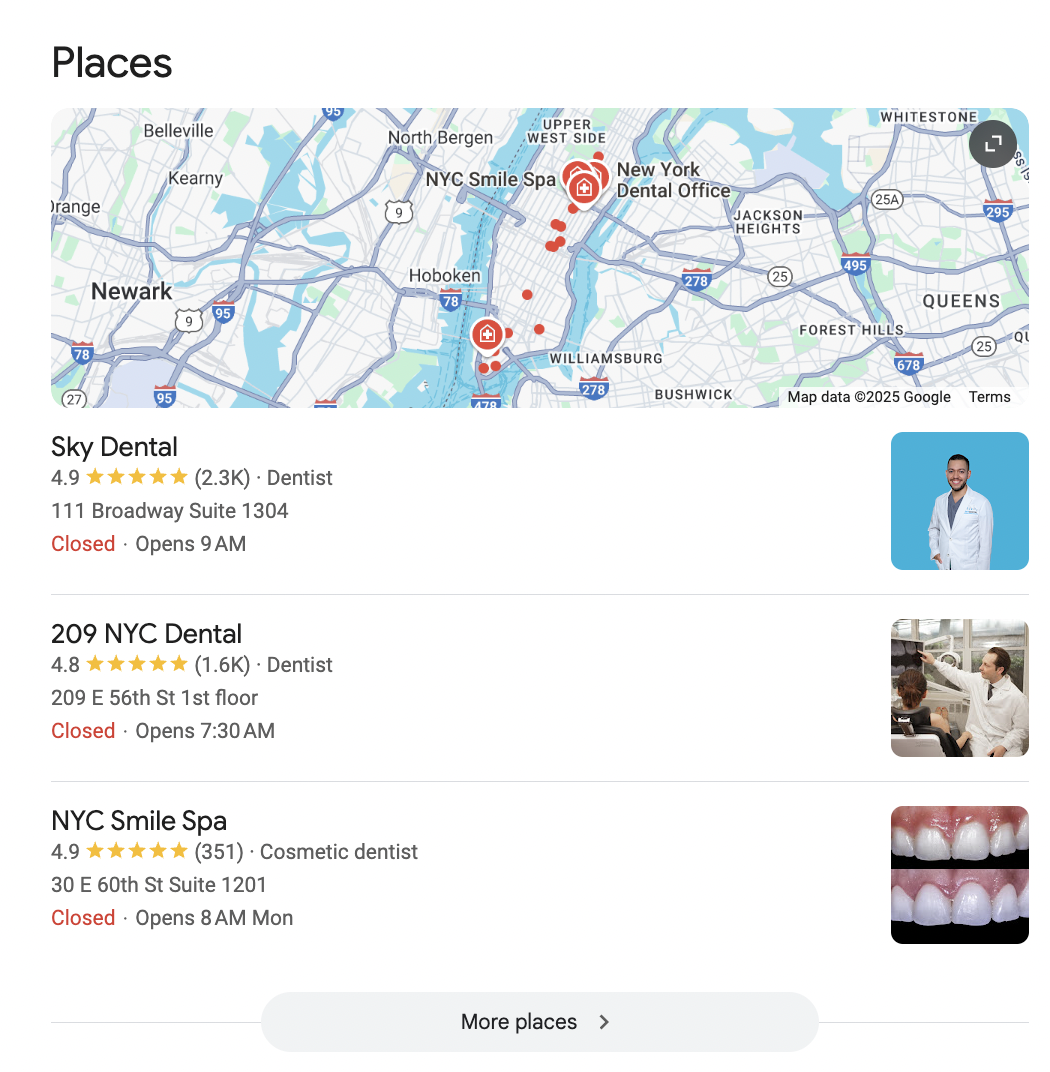Open the 209 NYC Dental listing
Viewport: 1050px width, 1072px height.
click(x=146, y=633)
